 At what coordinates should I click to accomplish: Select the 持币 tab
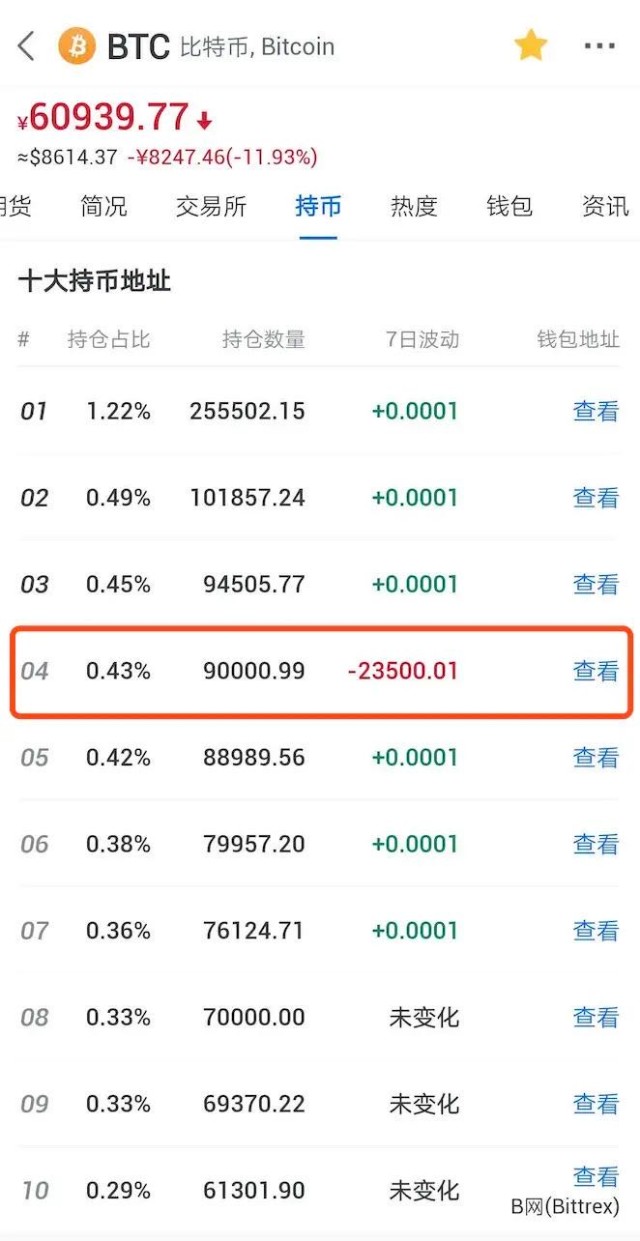318,207
